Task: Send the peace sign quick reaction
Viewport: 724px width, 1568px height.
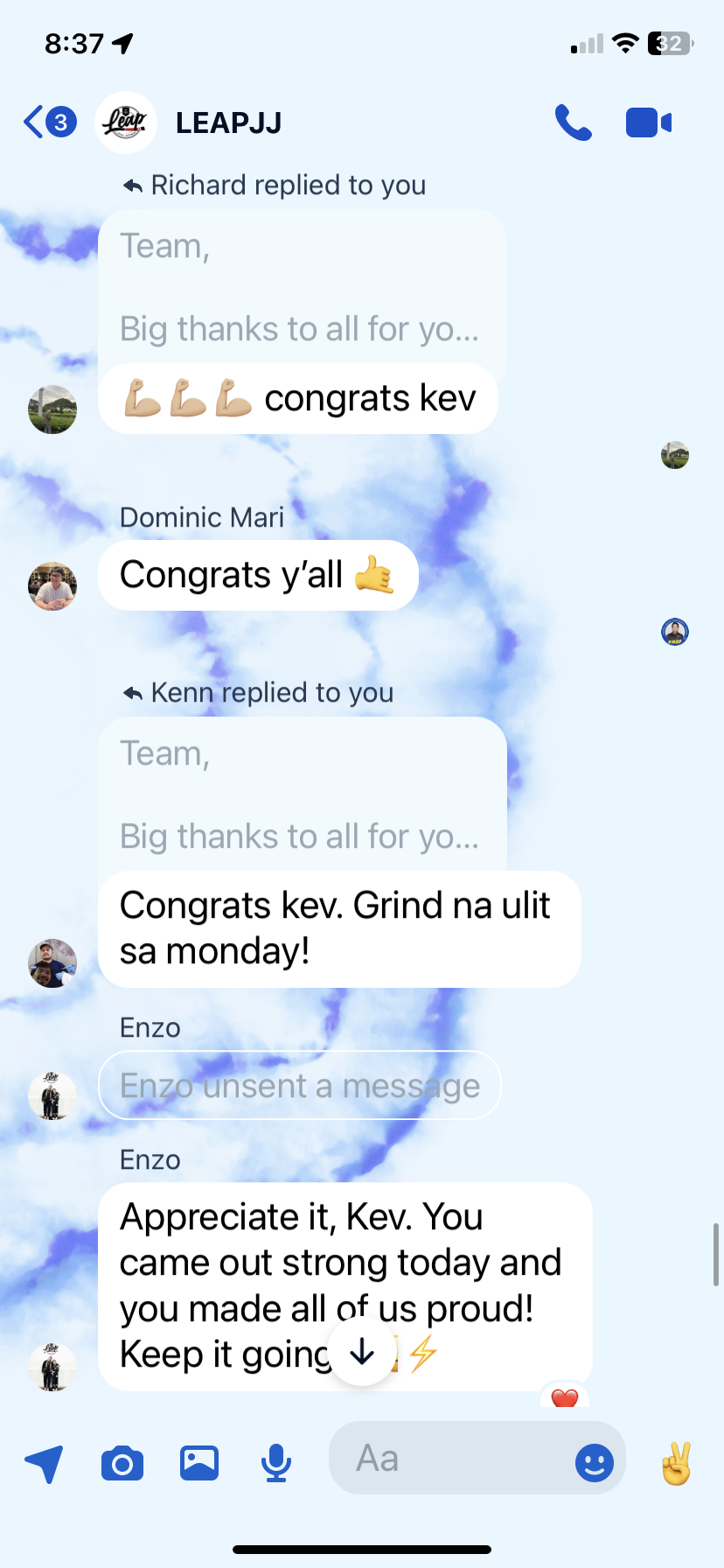Action: coord(676,1463)
